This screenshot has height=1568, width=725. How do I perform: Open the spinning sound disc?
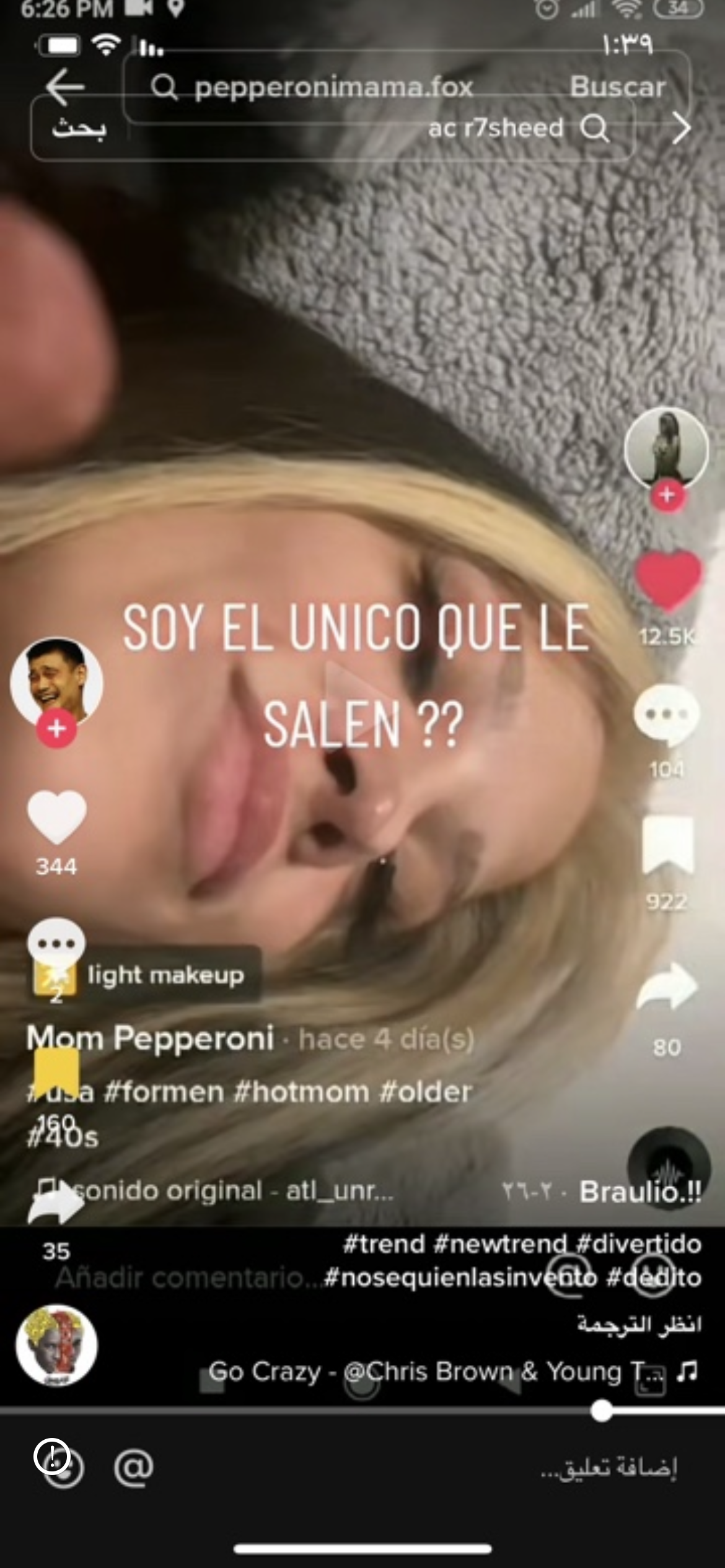[x=668, y=1167]
